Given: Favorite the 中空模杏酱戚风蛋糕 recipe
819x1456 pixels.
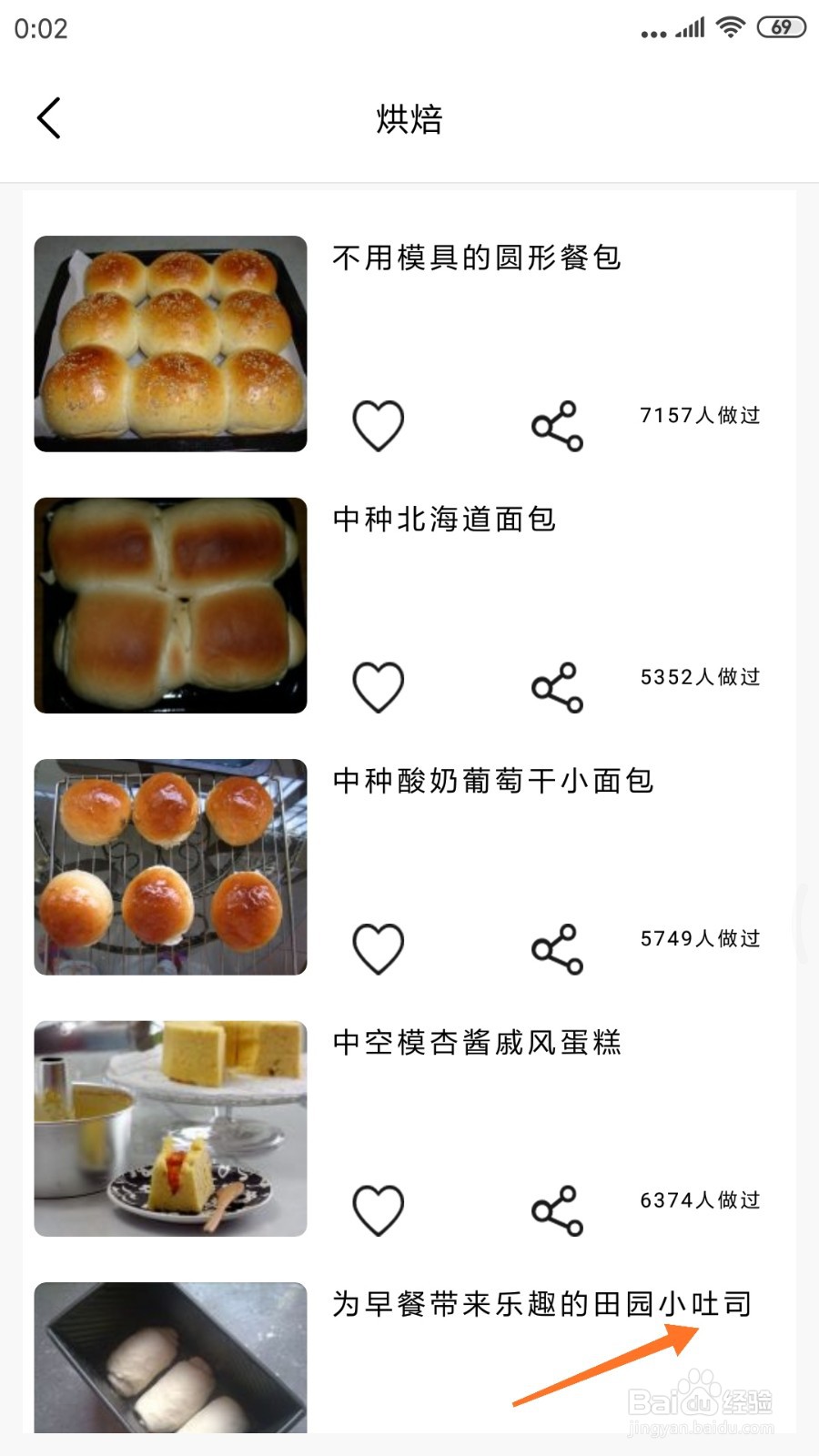Looking at the screenshot, I should coord(379,1208).
